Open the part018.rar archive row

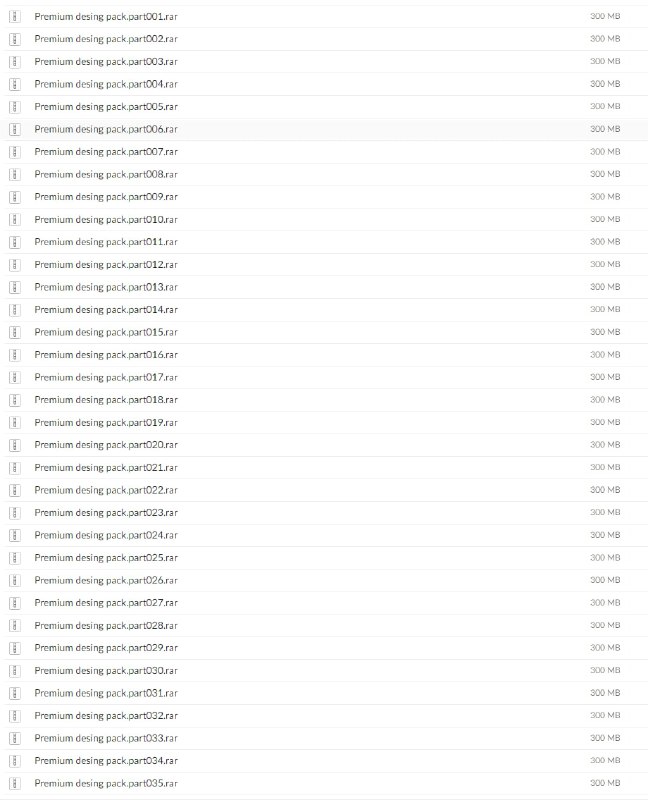tap(106, 400)
